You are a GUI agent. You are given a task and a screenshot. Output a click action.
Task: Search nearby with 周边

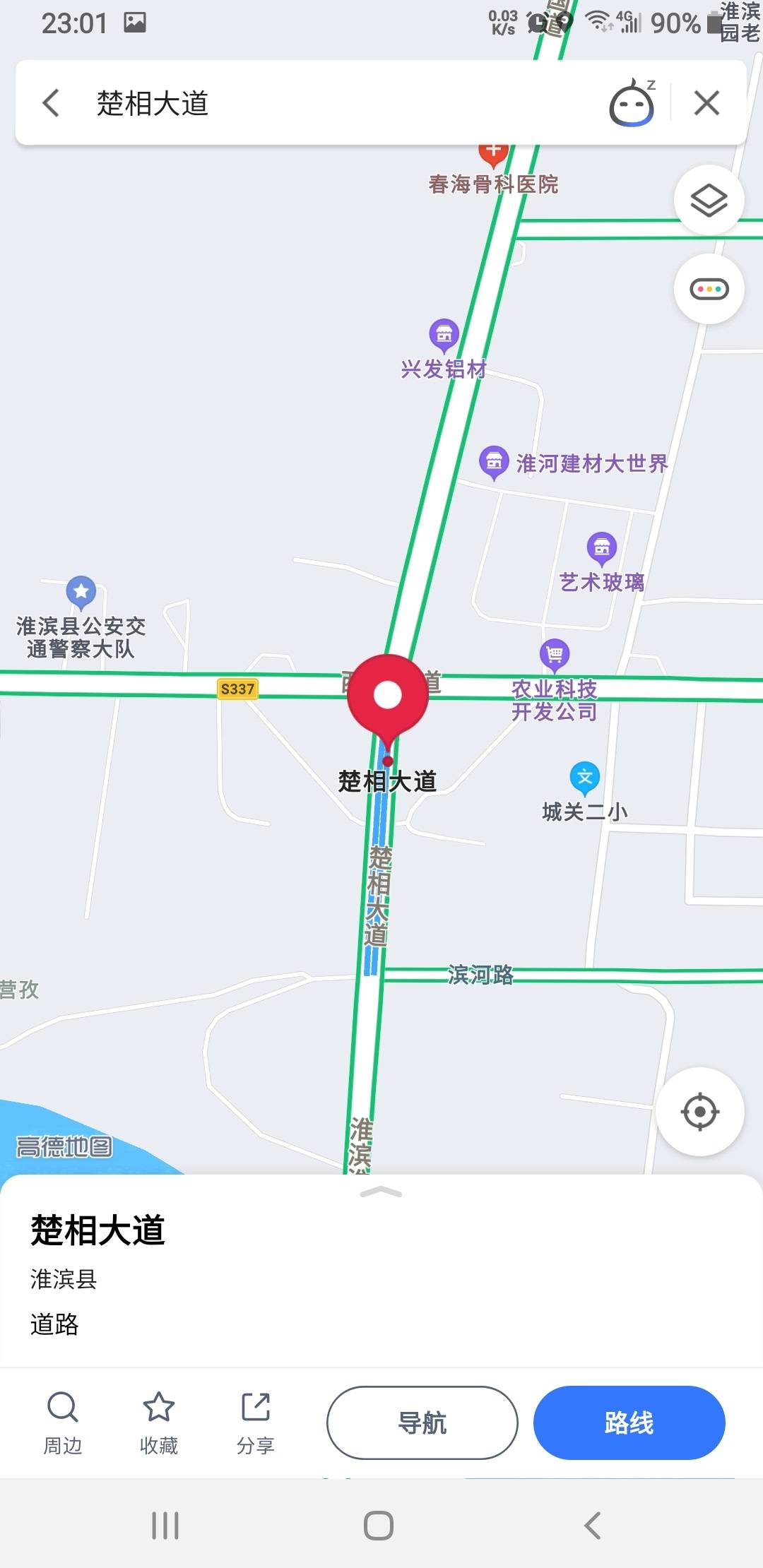point(62,1423)
